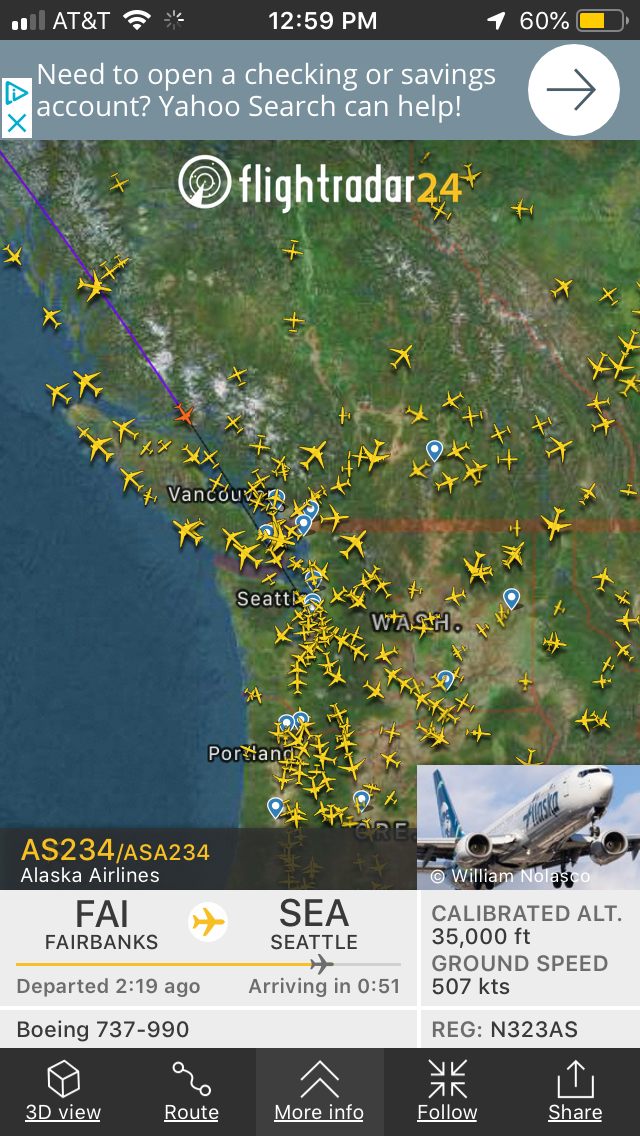The height and width of the screenshot is (1136, 640).
Task: Show the flight route
Action: click(191, 1091)
